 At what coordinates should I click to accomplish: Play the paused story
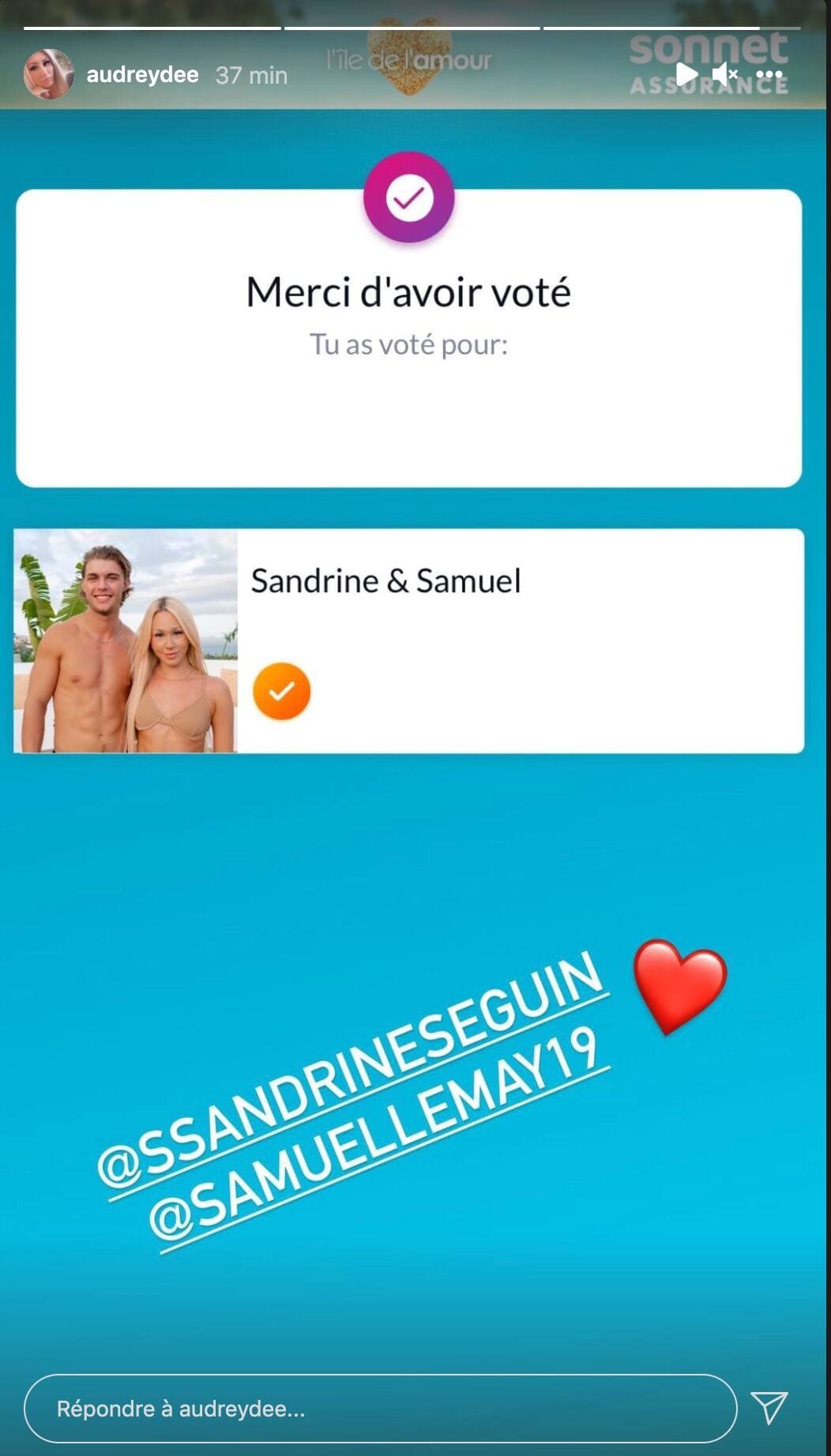[686, 75]
